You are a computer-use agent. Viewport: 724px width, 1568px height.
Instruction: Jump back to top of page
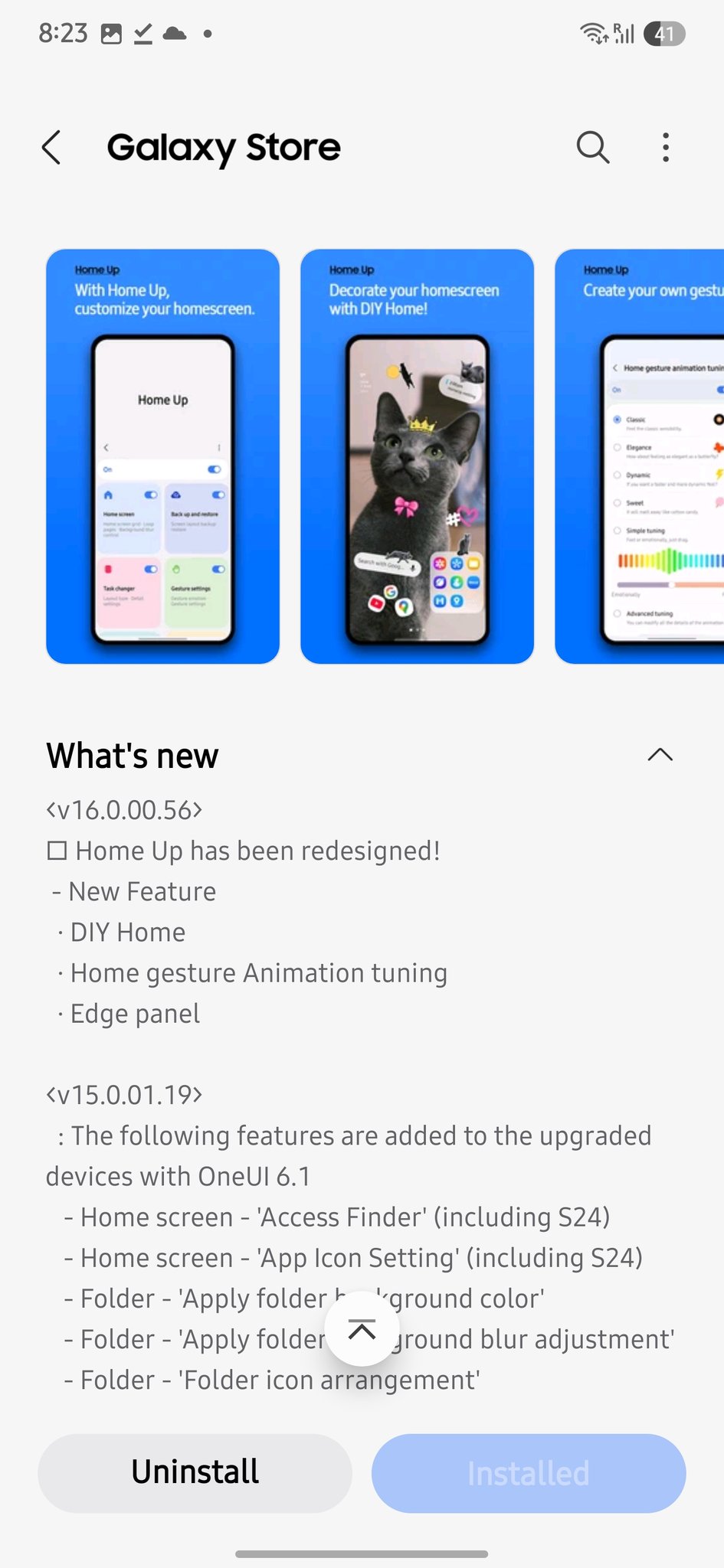(x=362, y=1330)
